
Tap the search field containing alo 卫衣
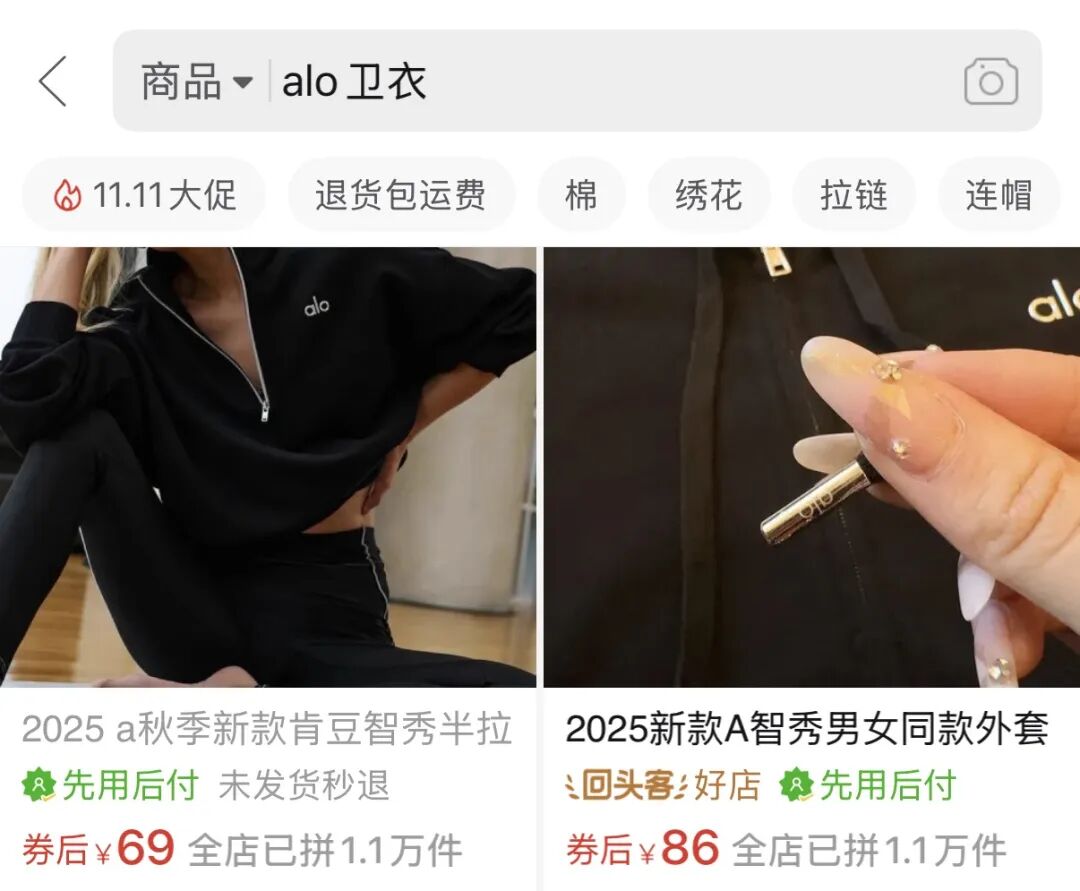(x=600, y=82)
